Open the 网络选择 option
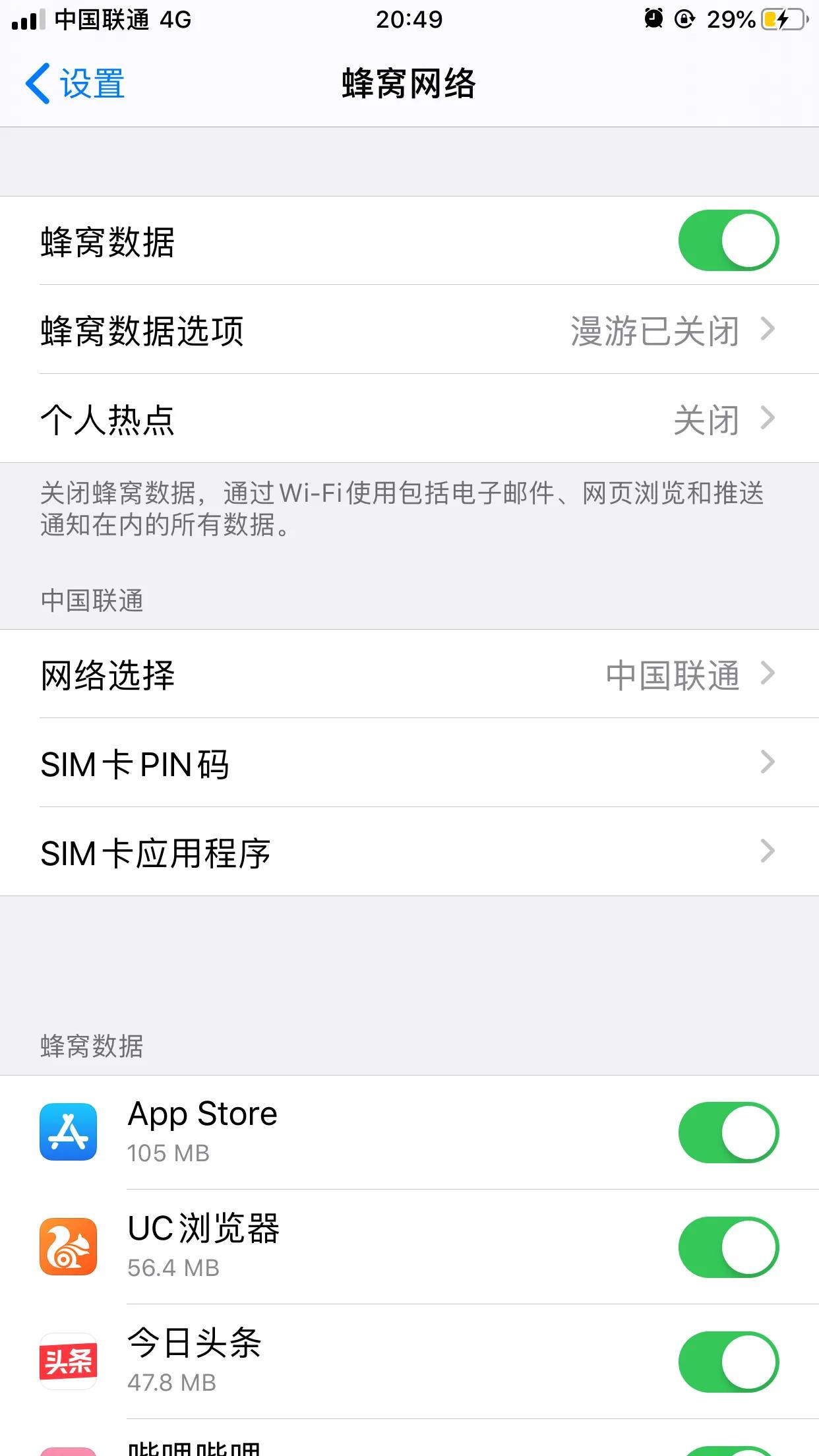Viewport: 819px width, 1456px height. [x=409, y=675]
